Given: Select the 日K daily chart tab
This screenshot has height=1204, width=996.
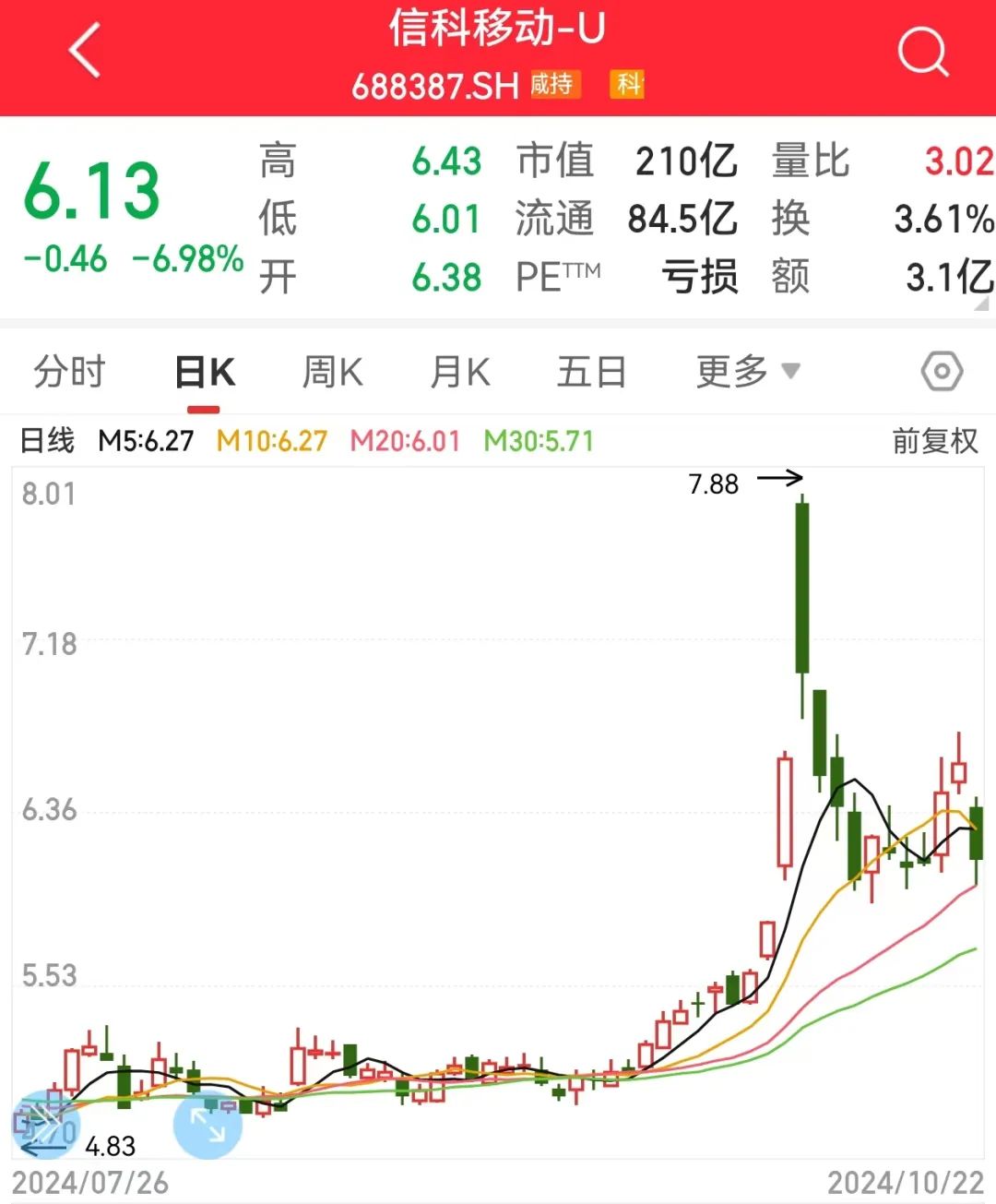Looking at the screenshot, I should coord(205,373).
